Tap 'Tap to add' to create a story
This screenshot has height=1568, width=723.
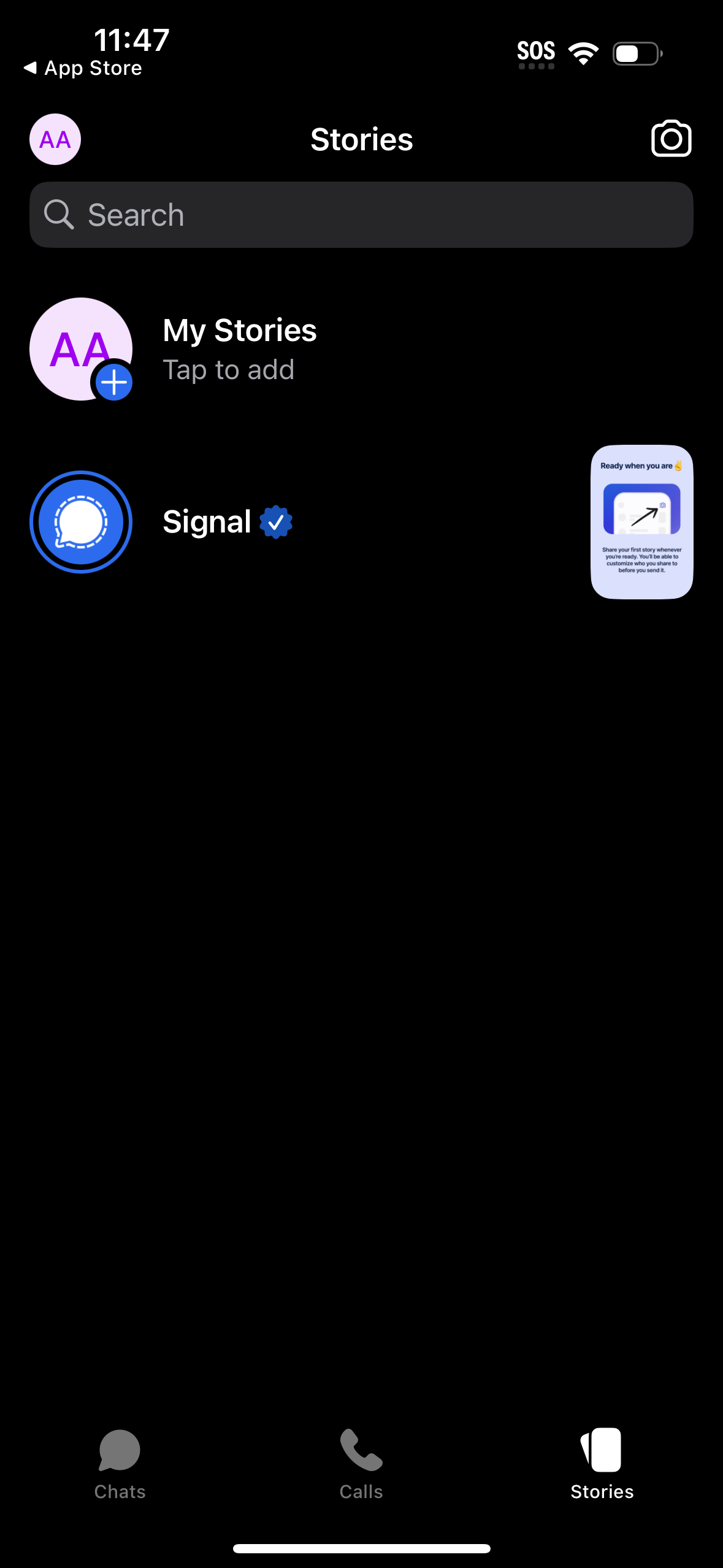(x=229, y=369)
